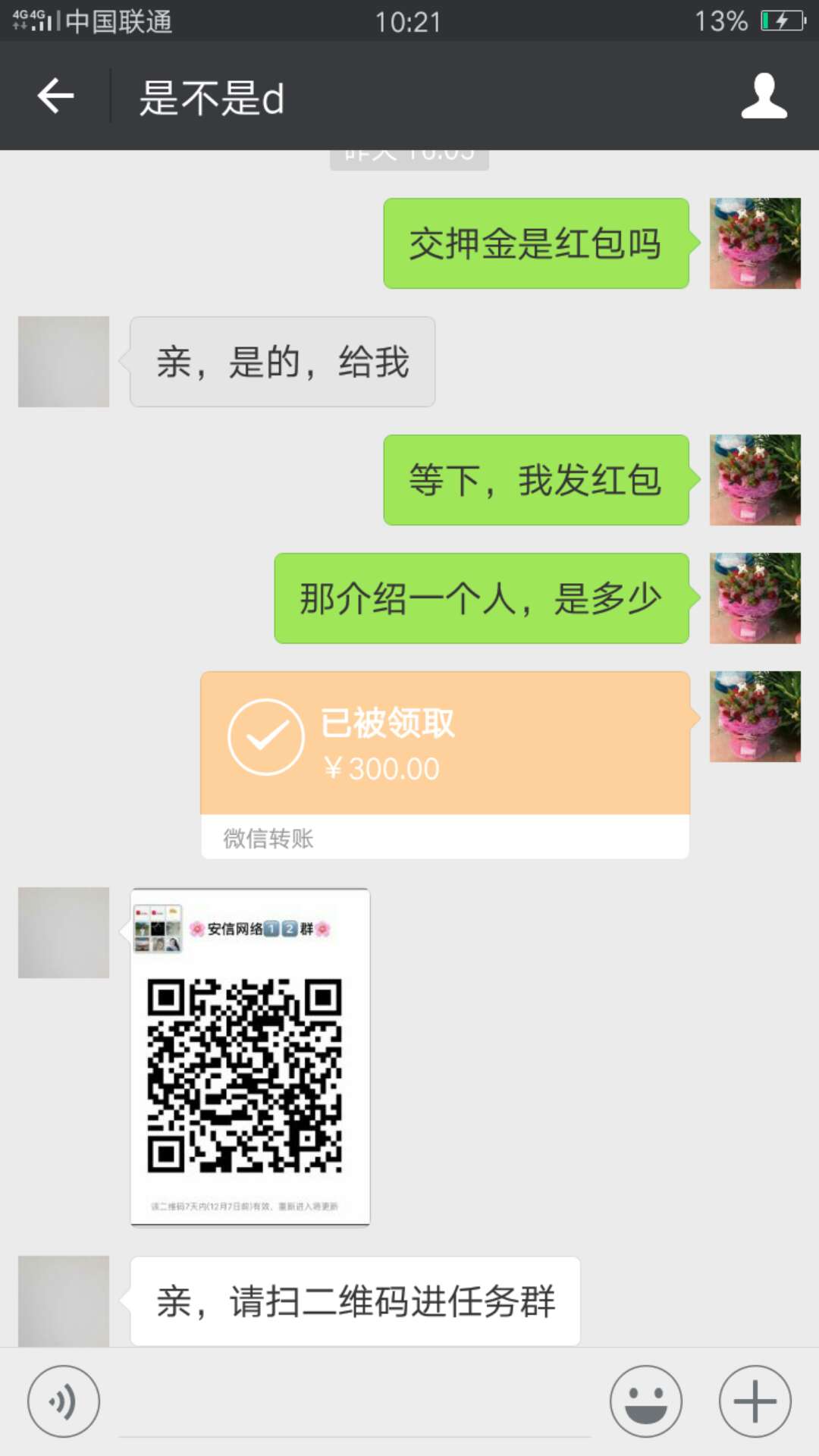The image size is (819, 1456).
Task: Tap flower avatar beside 交押金是红包吗
Action: (755, 243)
